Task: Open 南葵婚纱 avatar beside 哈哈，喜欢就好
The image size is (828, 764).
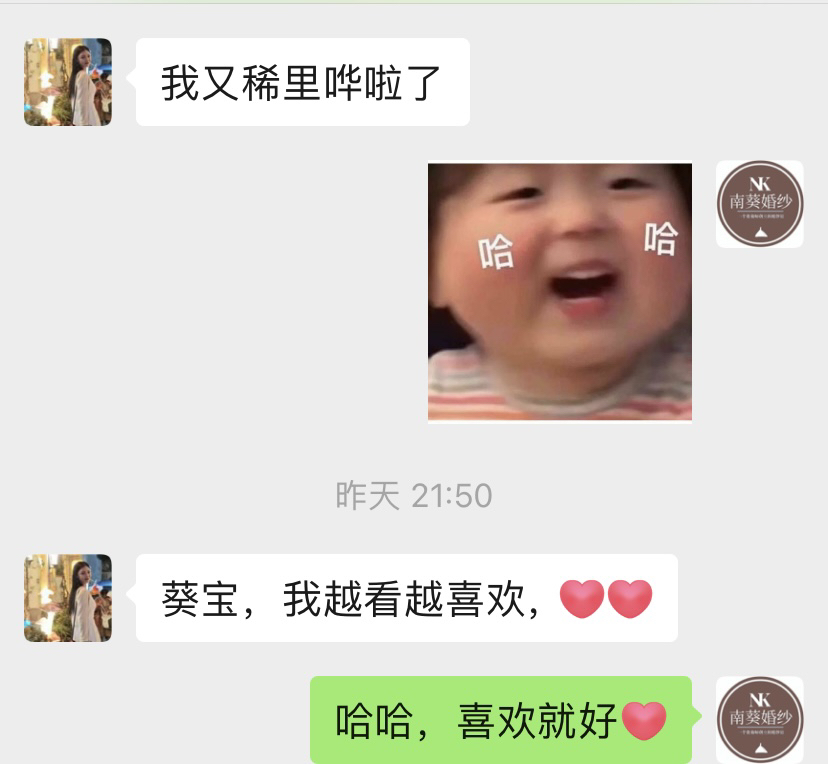Action: click(759, 719)
